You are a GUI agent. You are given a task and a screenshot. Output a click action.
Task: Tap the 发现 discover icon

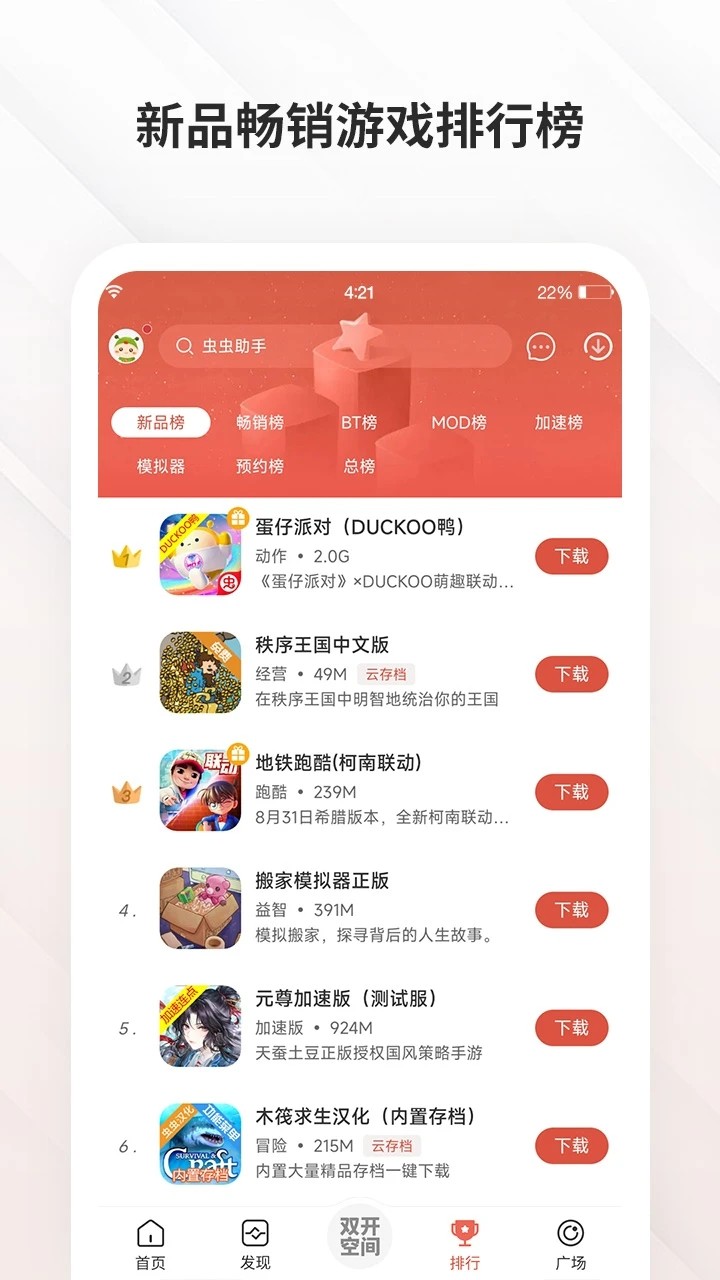tap(254, 1235)
